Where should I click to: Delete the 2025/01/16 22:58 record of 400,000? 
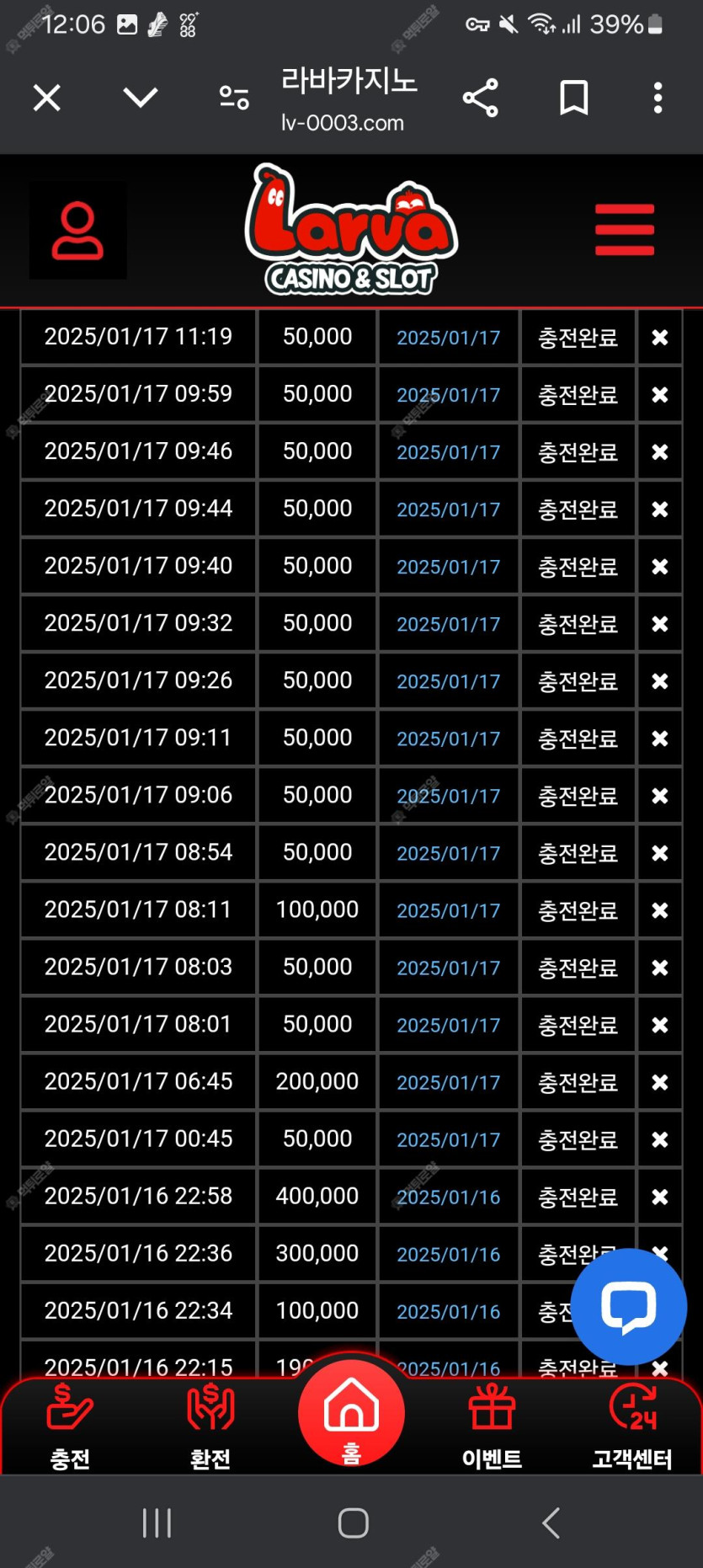(x=660, y=1197)
